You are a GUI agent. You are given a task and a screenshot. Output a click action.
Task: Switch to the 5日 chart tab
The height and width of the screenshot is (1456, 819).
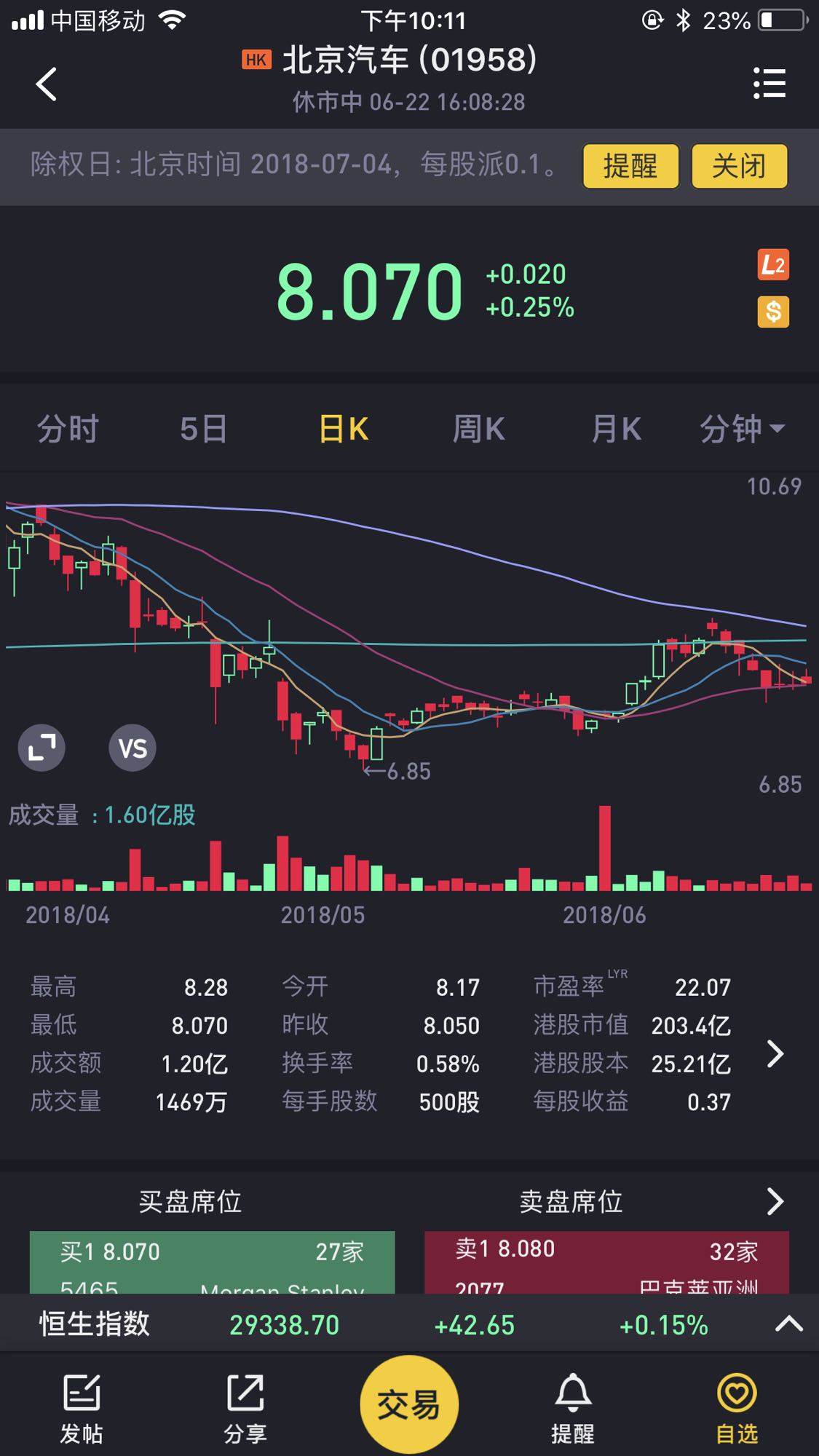(204, 429)
